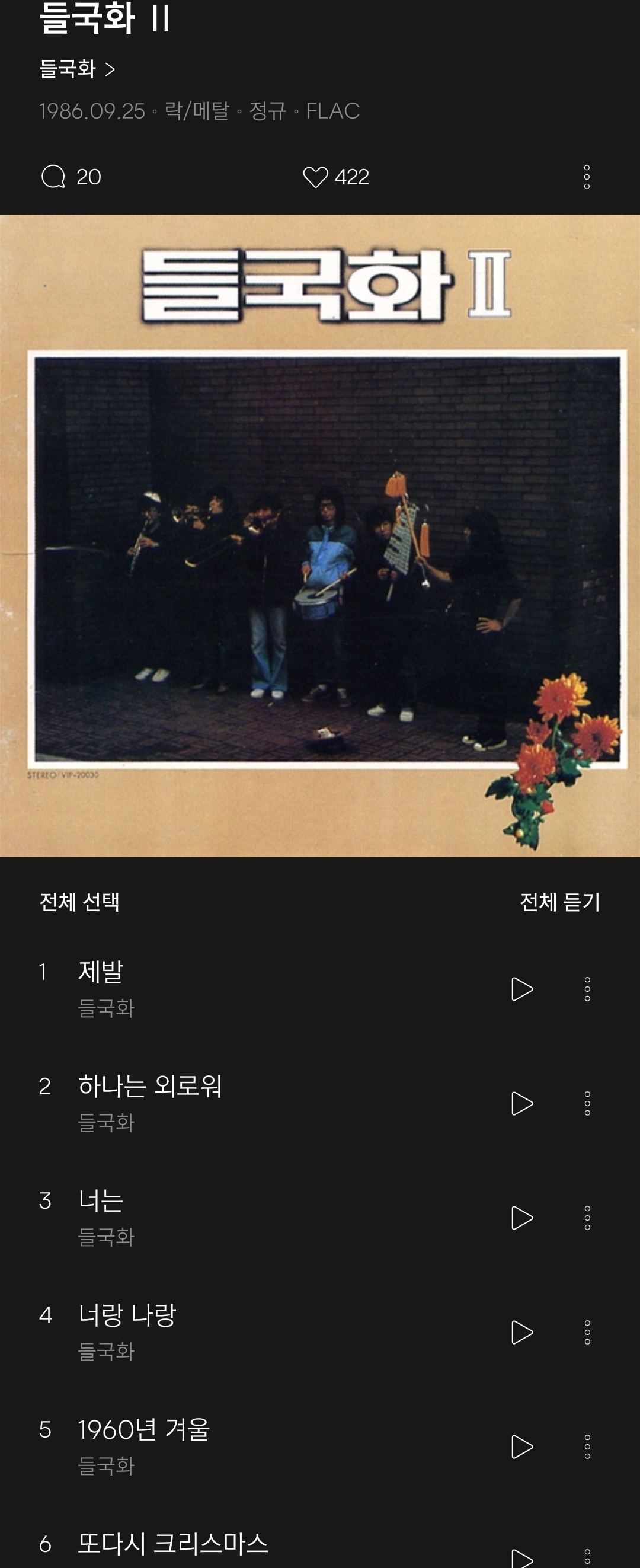Open more options for 제발
This screenshot has width=640, height=1568.
pos(587,989)
